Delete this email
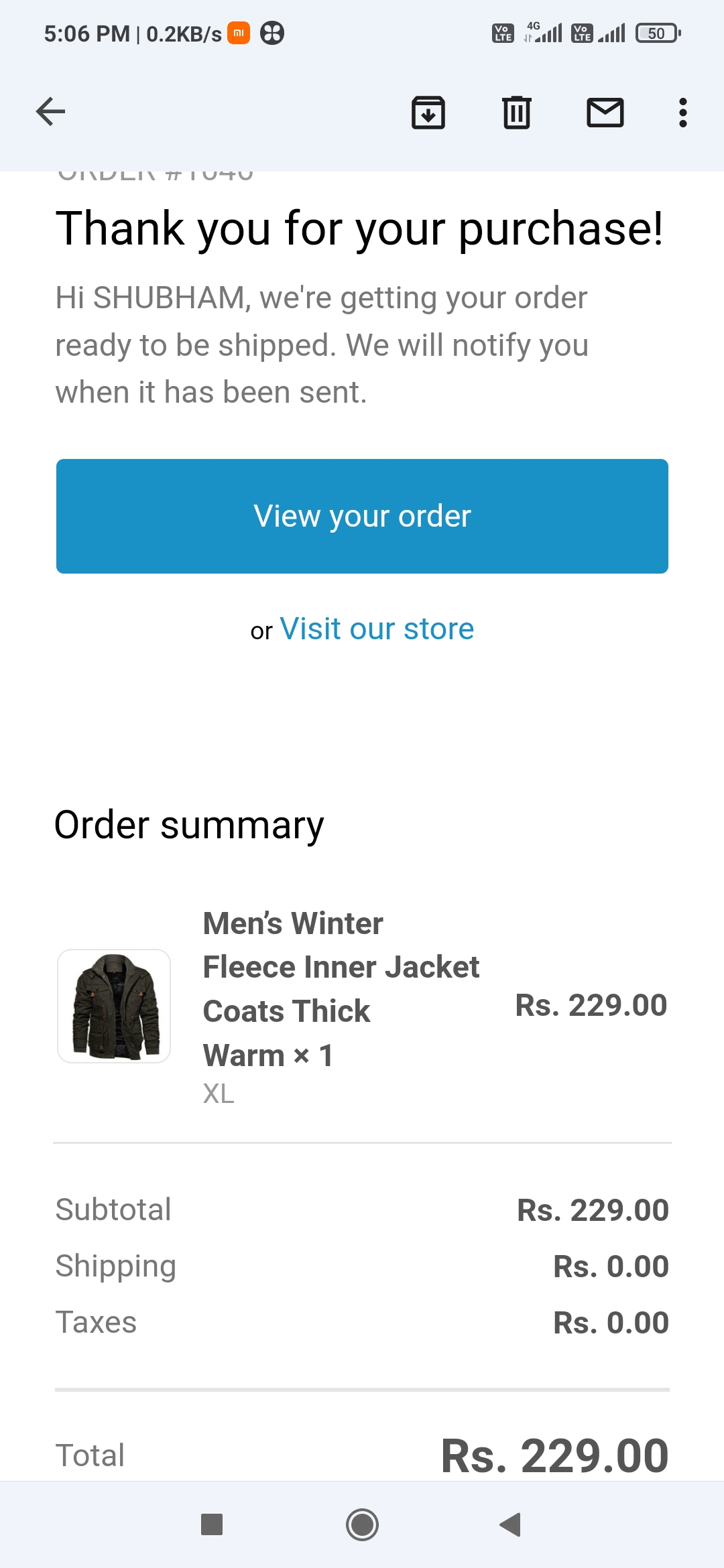This screenshot has width=724, height=1568. (516, 112)
